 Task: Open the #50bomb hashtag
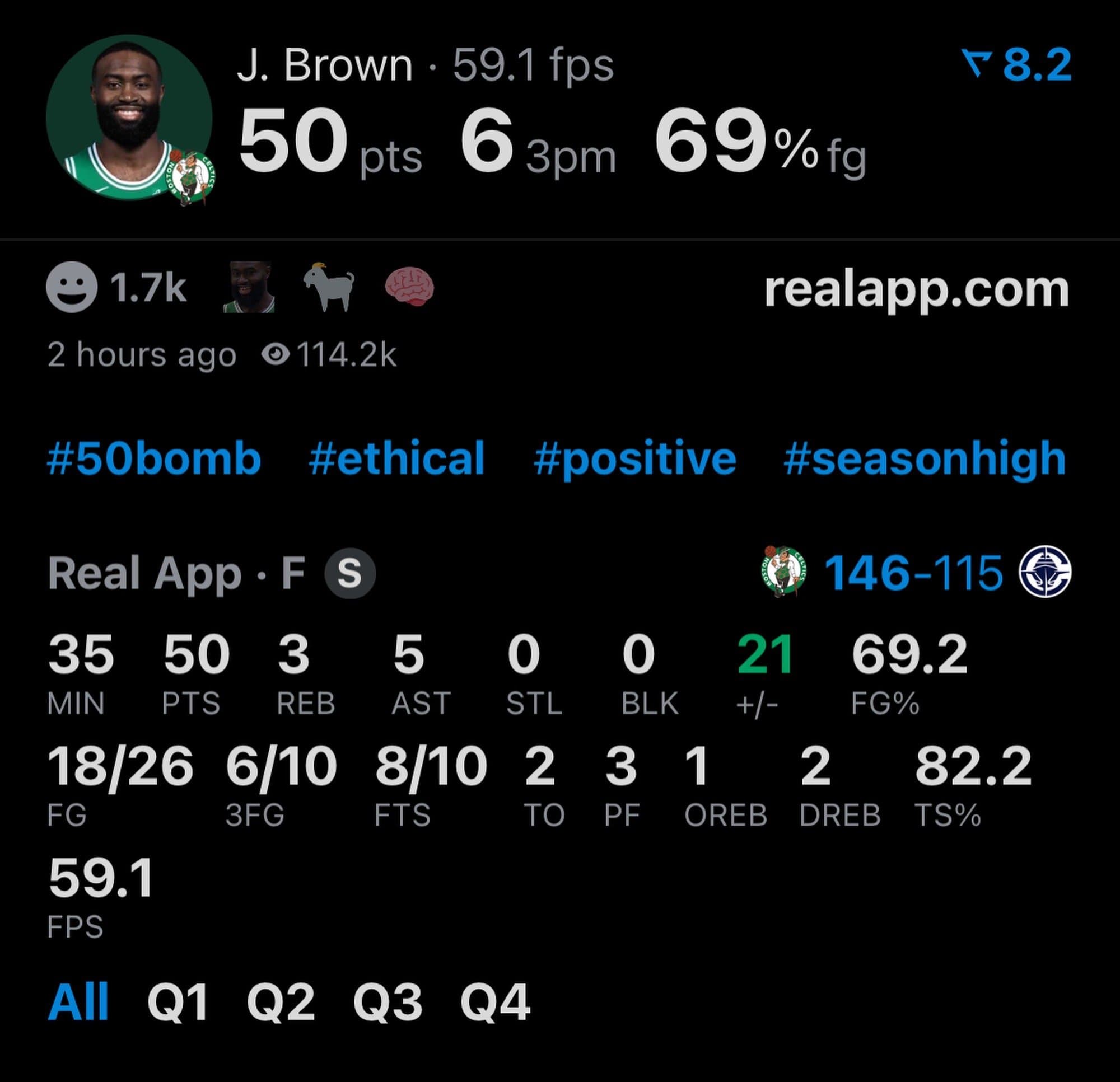coord(155,458)
